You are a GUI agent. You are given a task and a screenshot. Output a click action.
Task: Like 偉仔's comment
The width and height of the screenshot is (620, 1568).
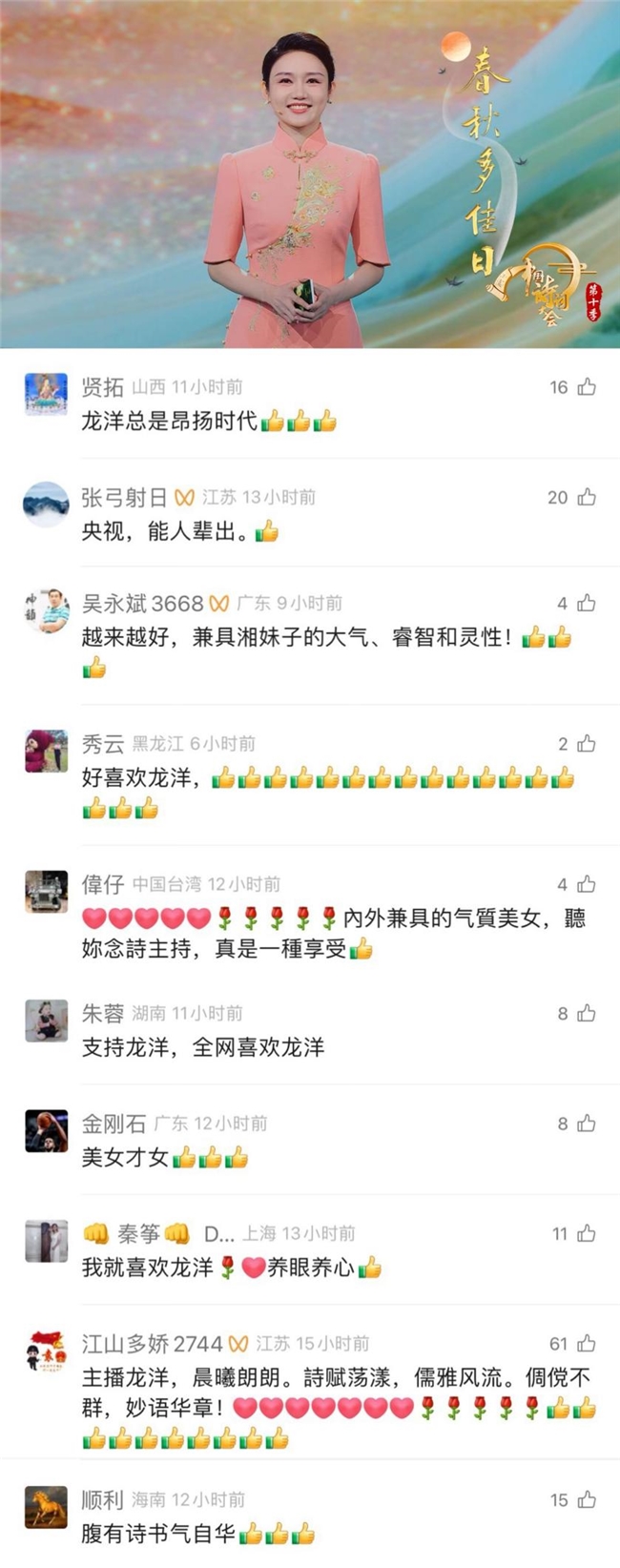587,884
